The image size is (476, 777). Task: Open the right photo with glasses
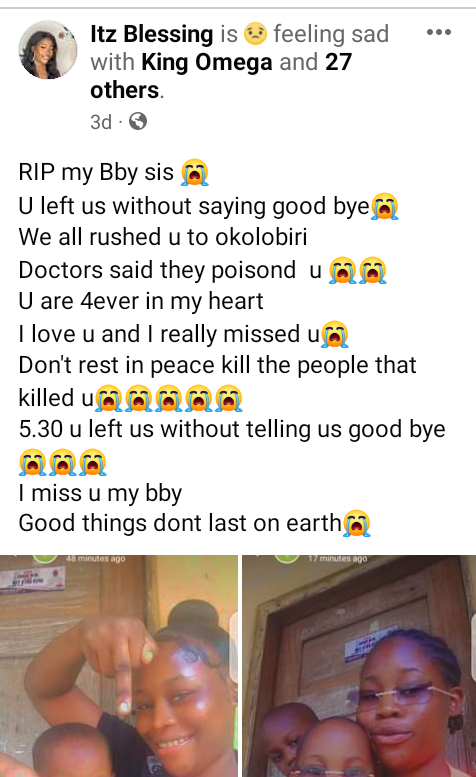coord(359,666)
